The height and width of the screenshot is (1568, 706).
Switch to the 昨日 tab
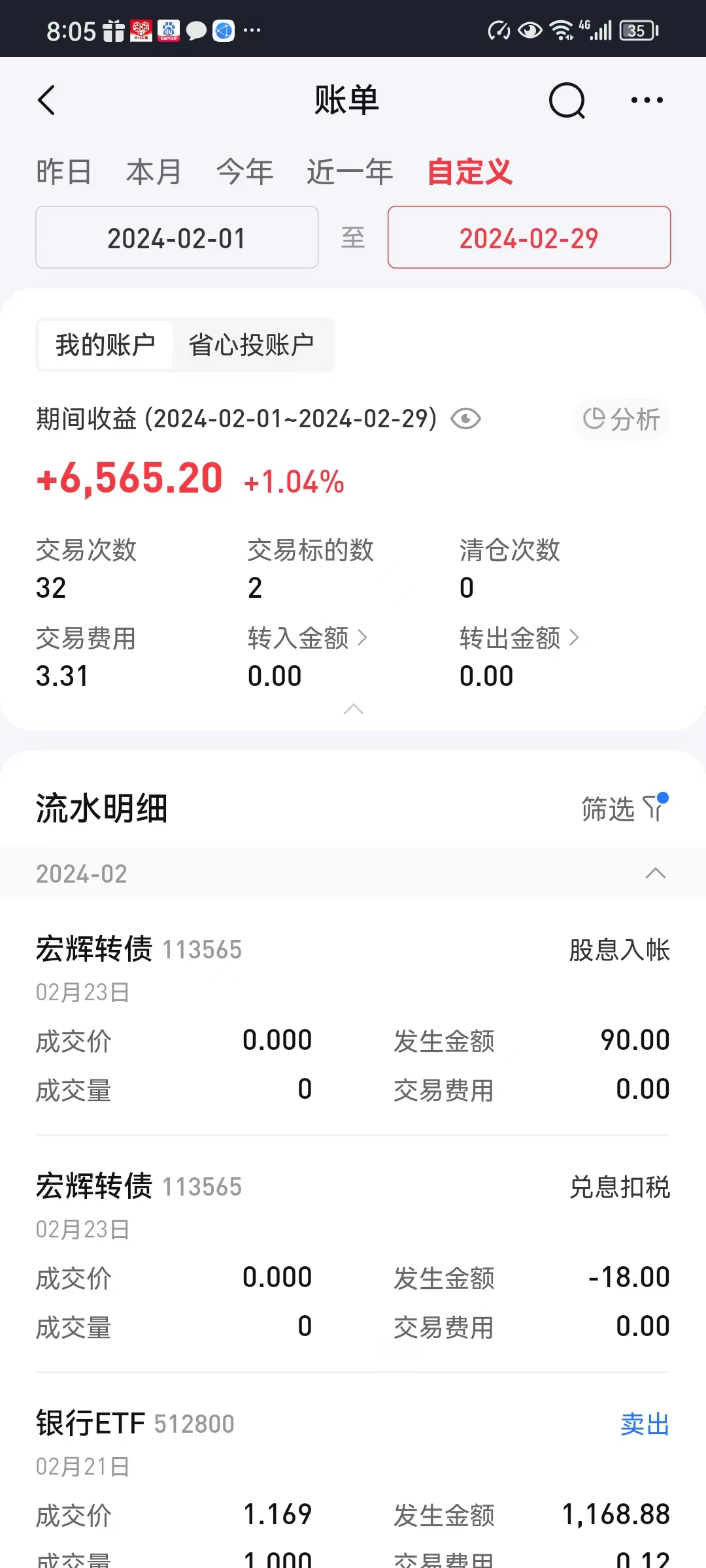[63, 172]
